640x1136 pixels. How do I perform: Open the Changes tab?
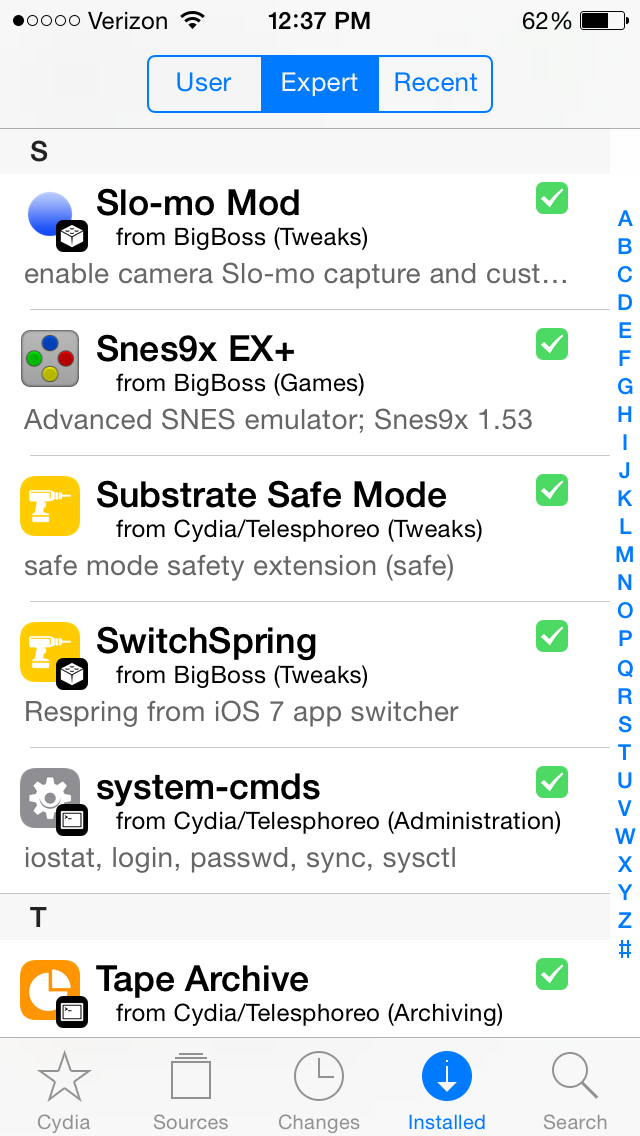319,1089
